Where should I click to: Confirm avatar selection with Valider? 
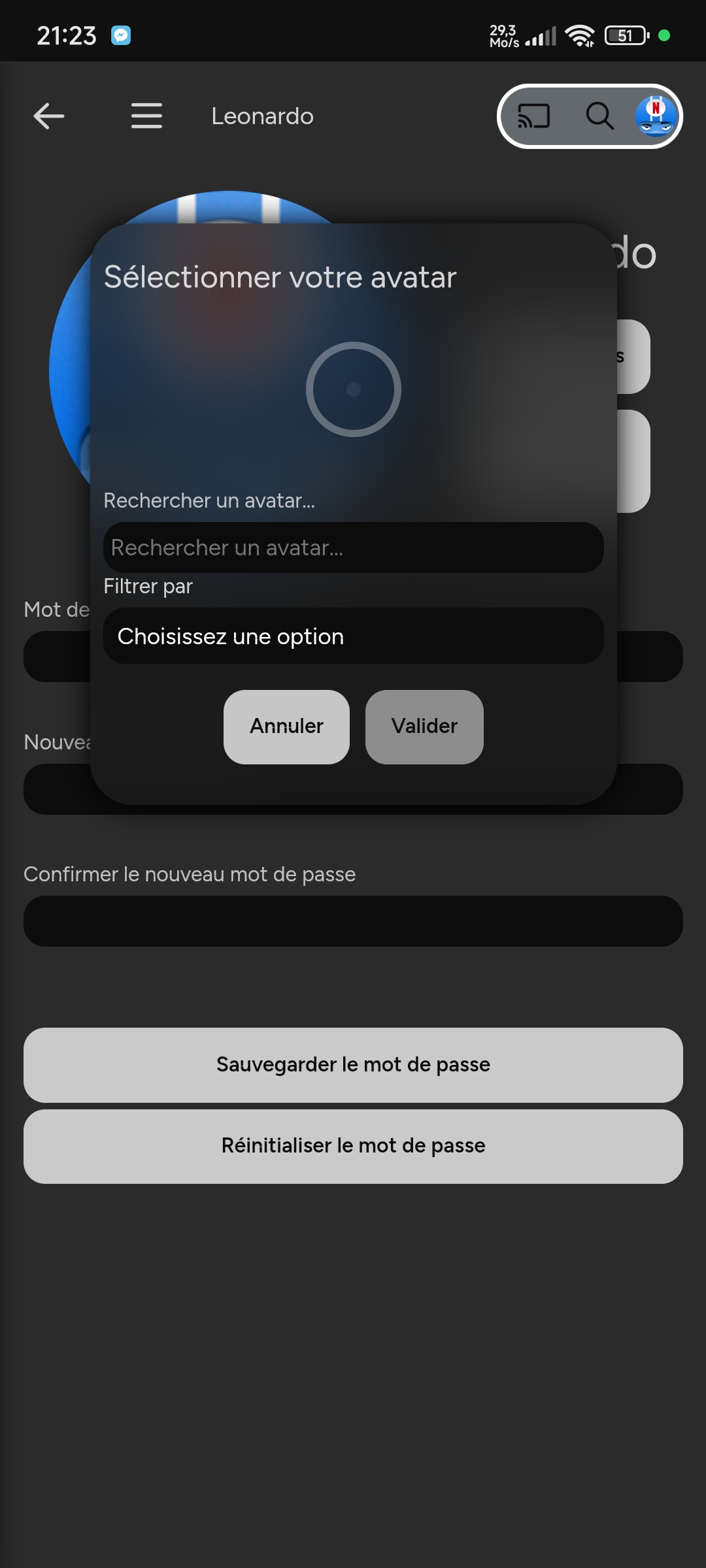424,727
